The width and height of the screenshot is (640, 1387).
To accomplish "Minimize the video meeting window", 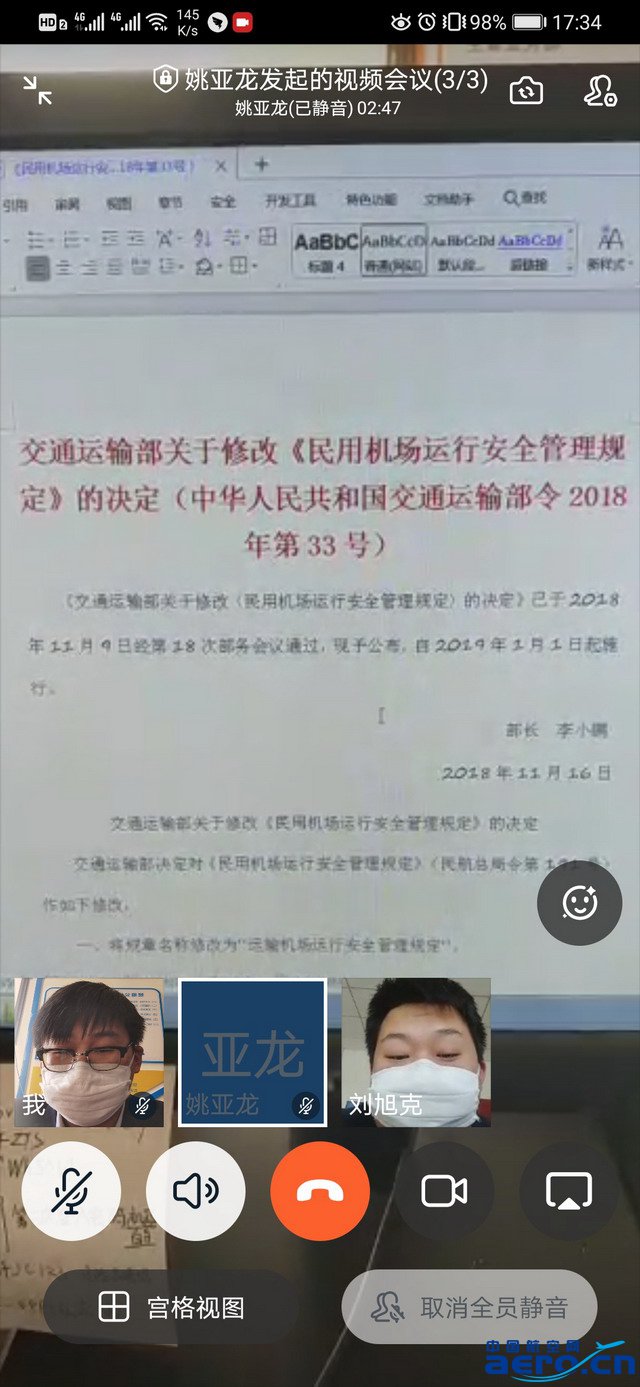I will tap(38, 91).
